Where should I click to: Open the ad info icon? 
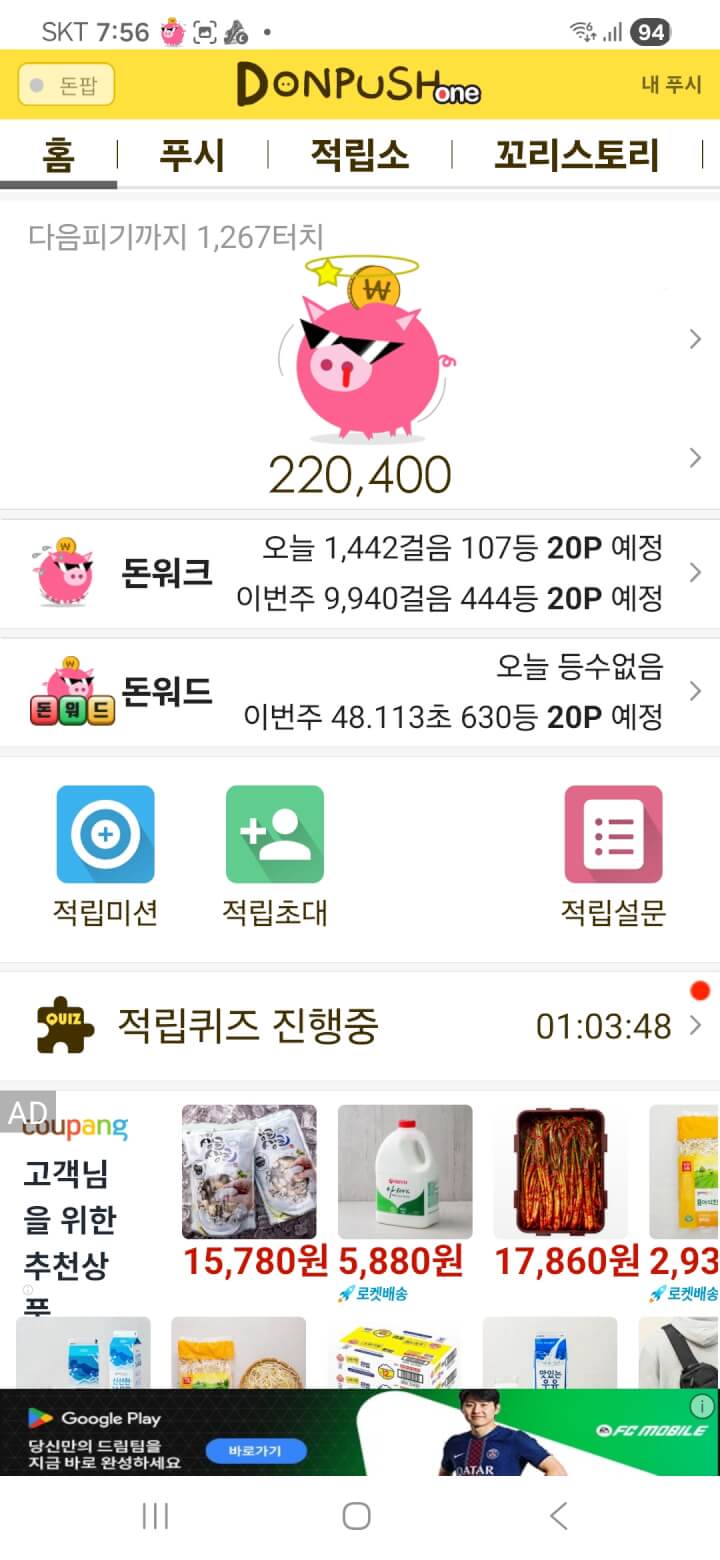pyautogui.click(x=702, y=1406)
